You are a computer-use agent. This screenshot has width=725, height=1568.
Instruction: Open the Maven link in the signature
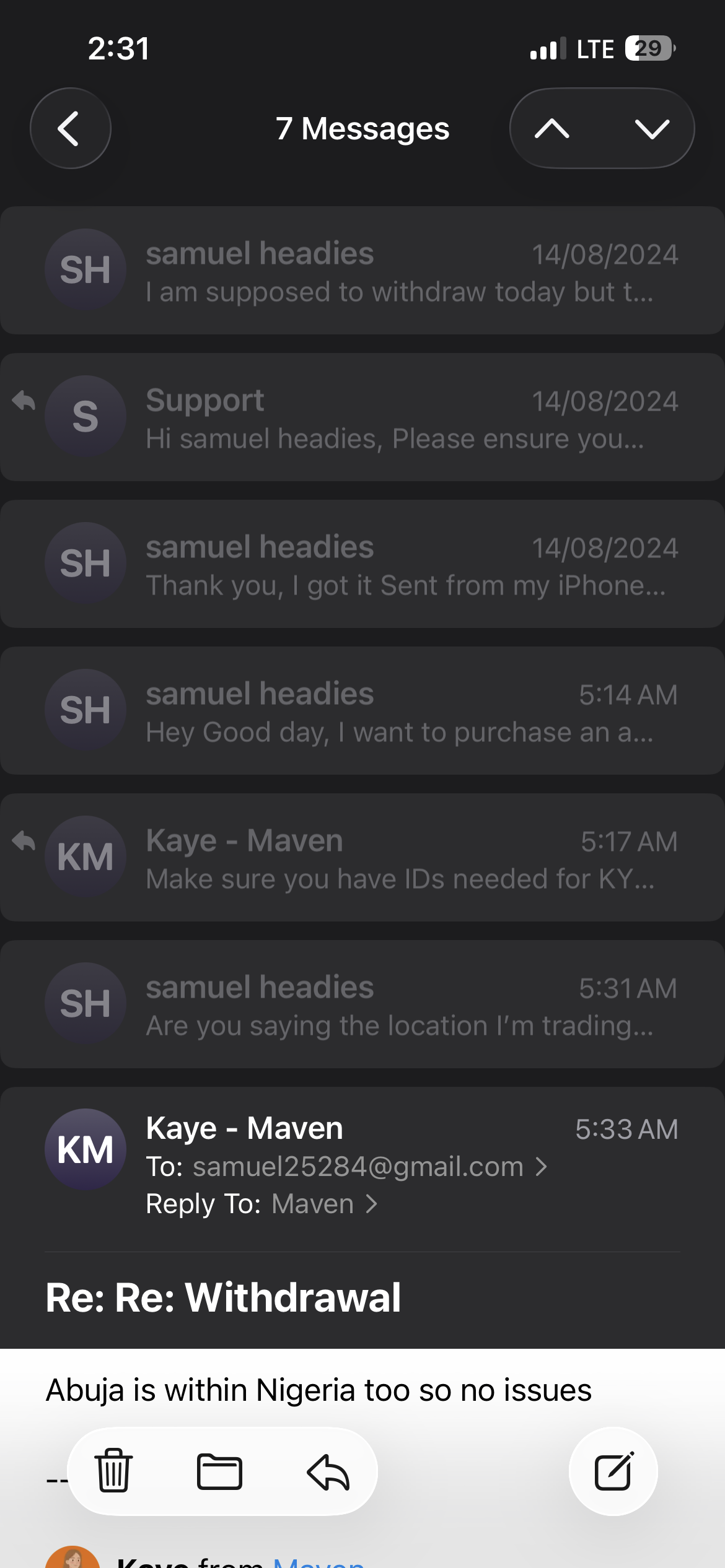(x=318, y=1562)
